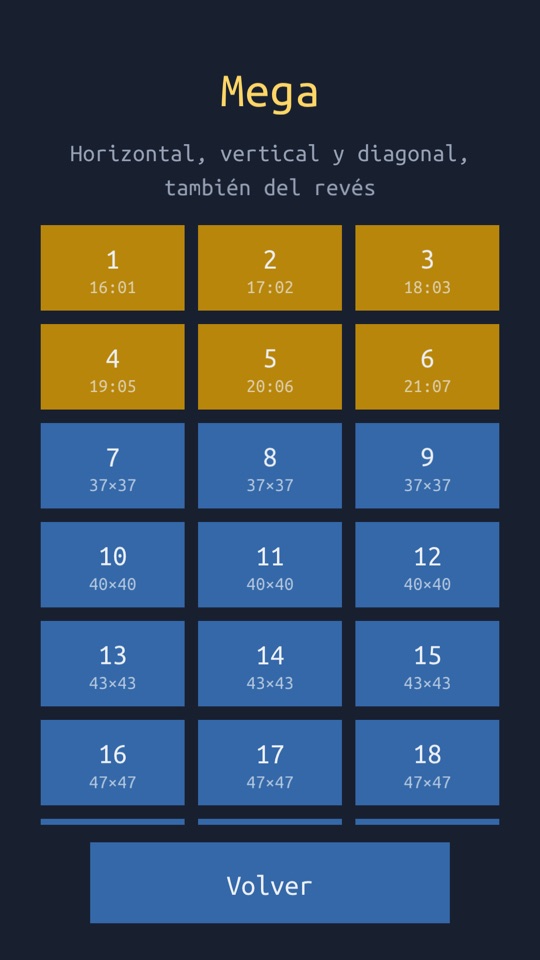Play level 16 puzzle
Screen dimensions: 540x960
pyautogui.click(x=113, y=763)
